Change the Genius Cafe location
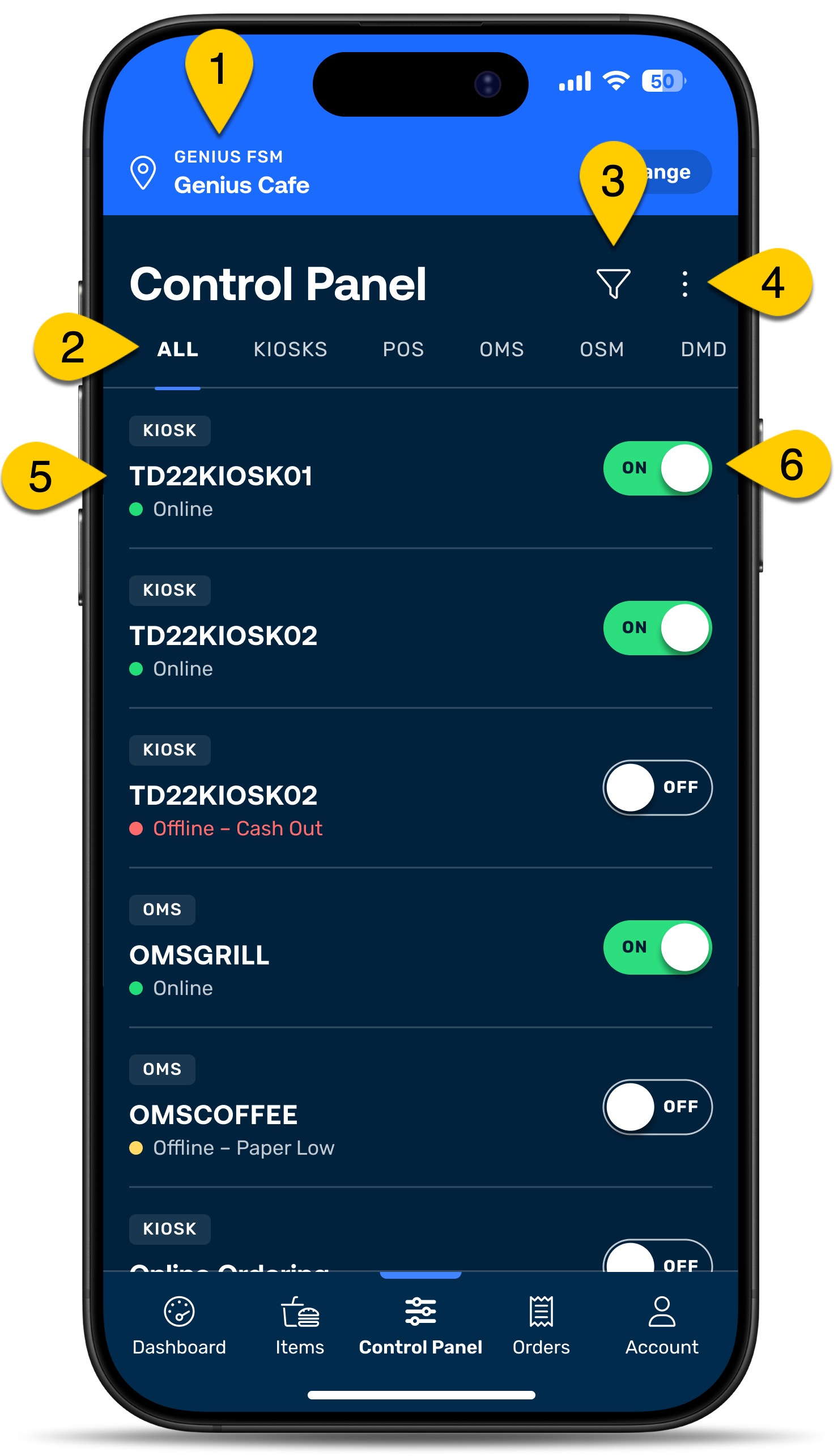Viewport: 838px width, 1456px height. click(x=677, y=172)
